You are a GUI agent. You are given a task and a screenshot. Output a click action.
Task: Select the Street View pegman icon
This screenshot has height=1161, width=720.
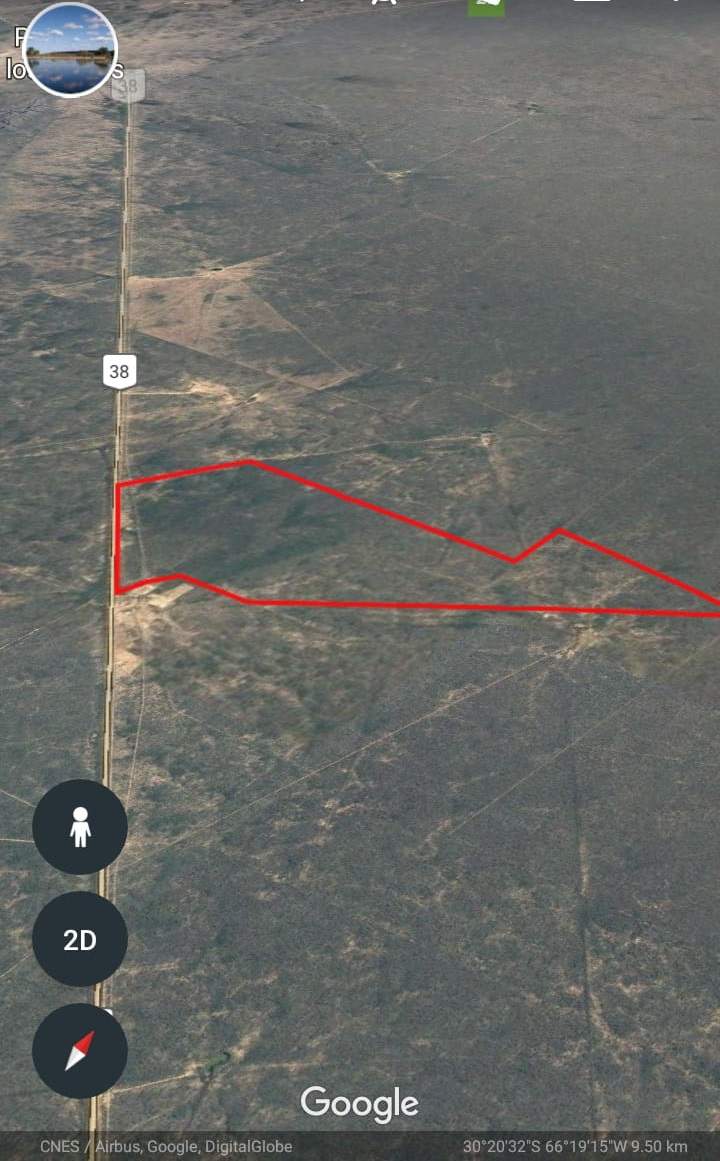pos(79,827)
